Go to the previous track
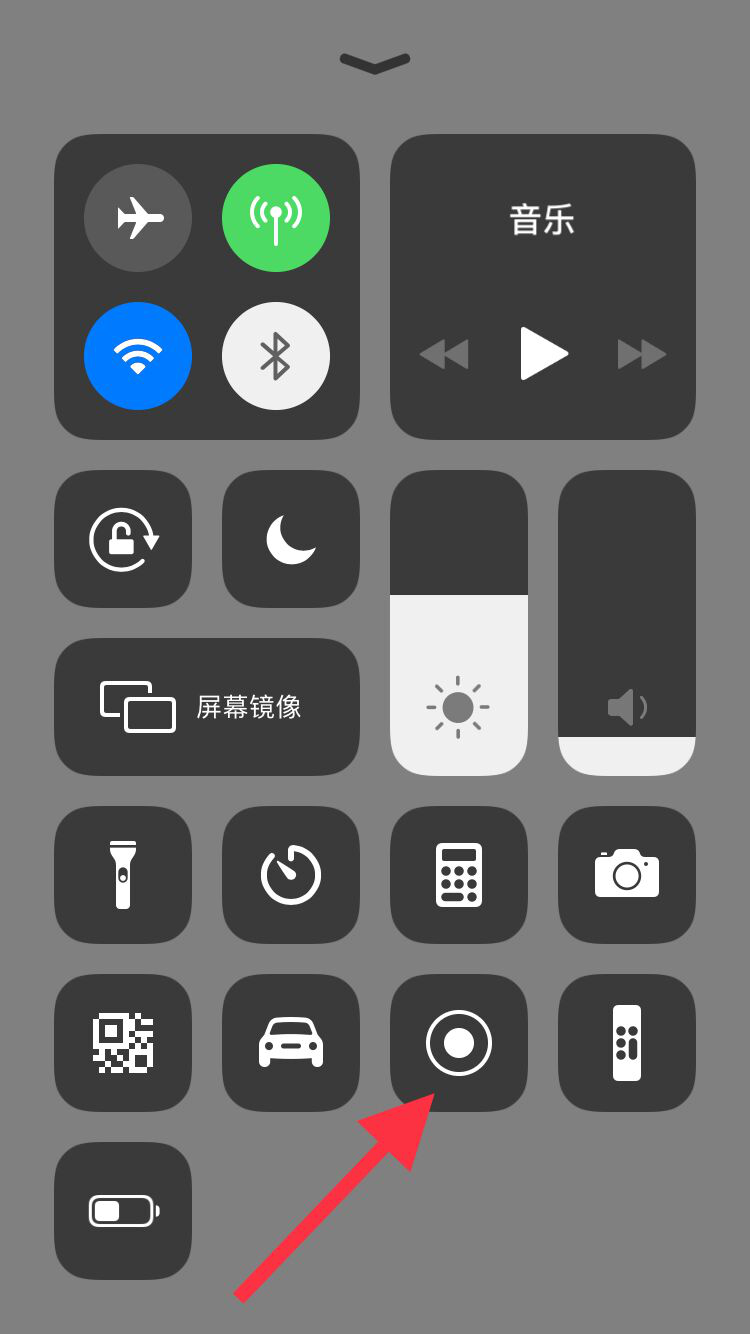 tap(444, 354)
